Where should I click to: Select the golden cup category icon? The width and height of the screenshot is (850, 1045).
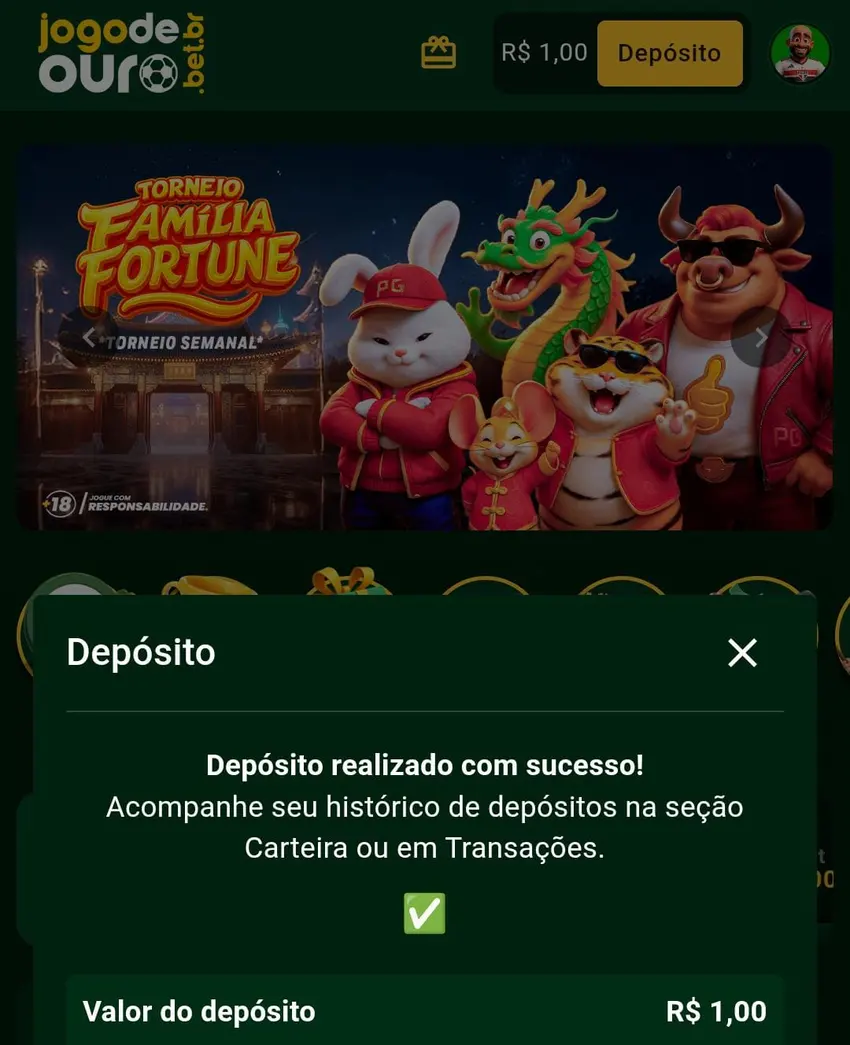[212, 590]
